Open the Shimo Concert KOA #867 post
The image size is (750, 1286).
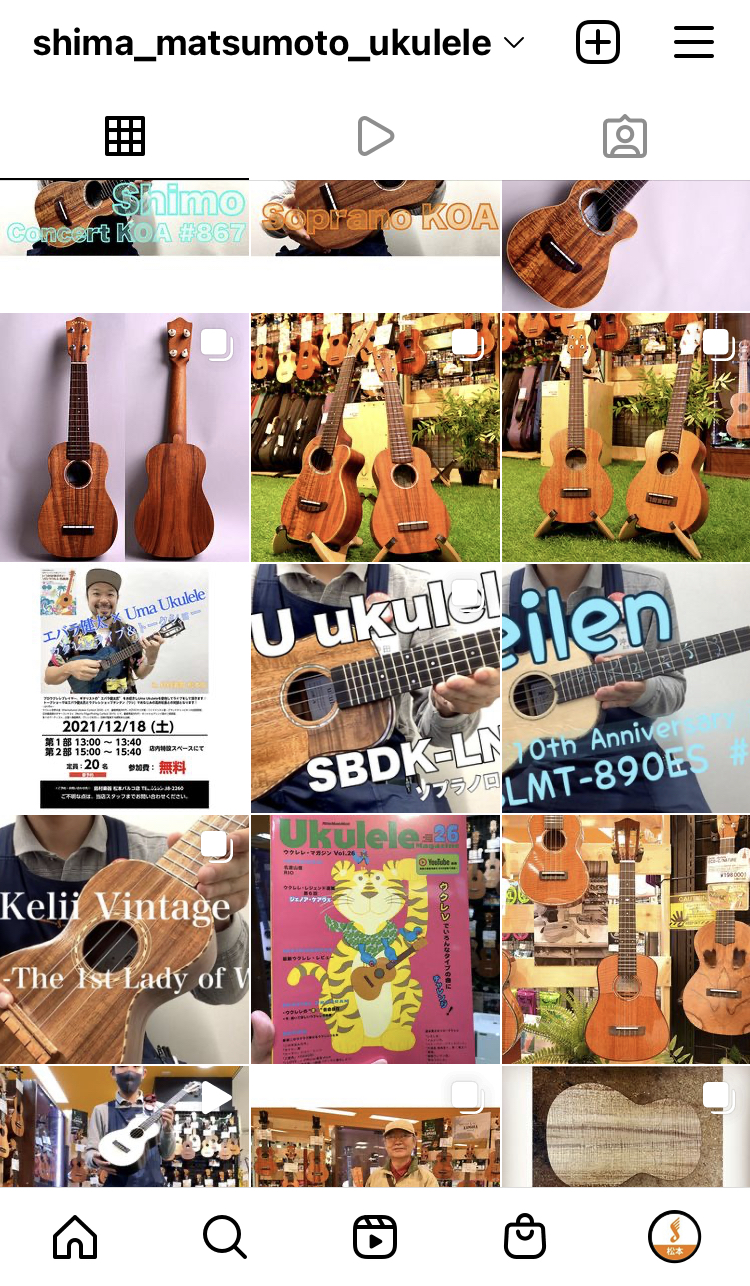click(124, 218)
